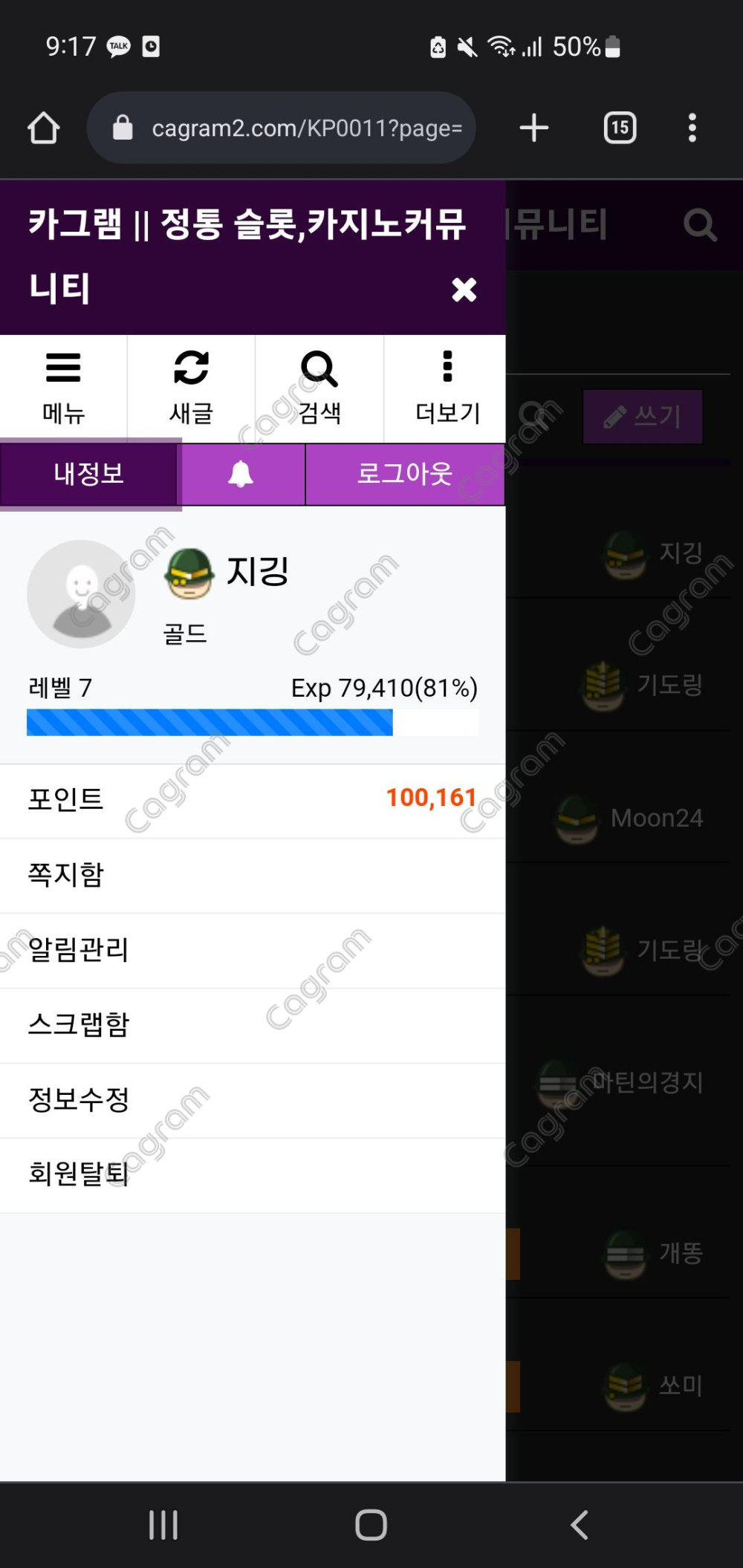743x1568 pixels.
Task: Open the notifications bell
Action: [x=241, y=474]
